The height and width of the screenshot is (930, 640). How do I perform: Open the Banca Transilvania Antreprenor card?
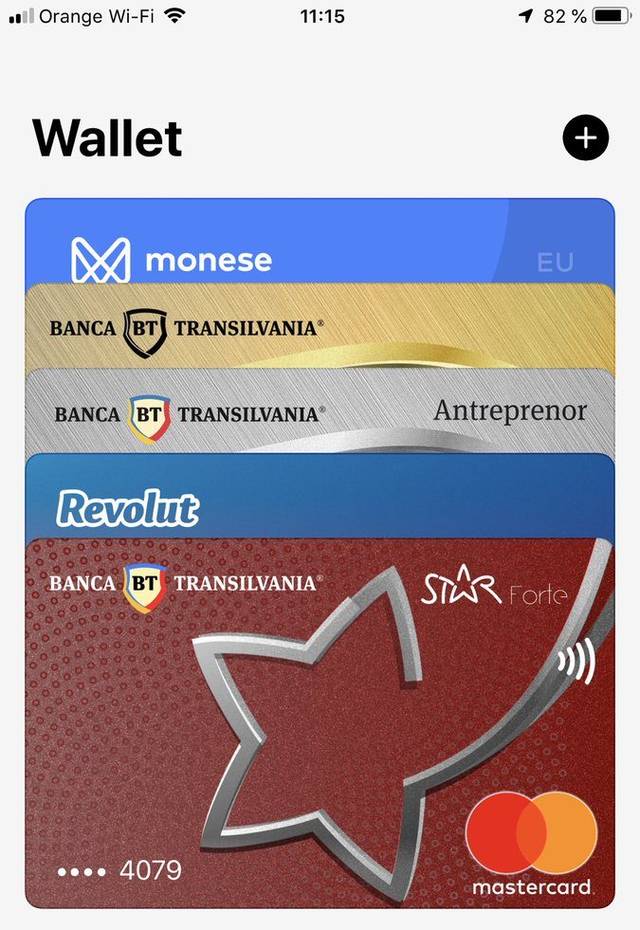tap(320, 412)
